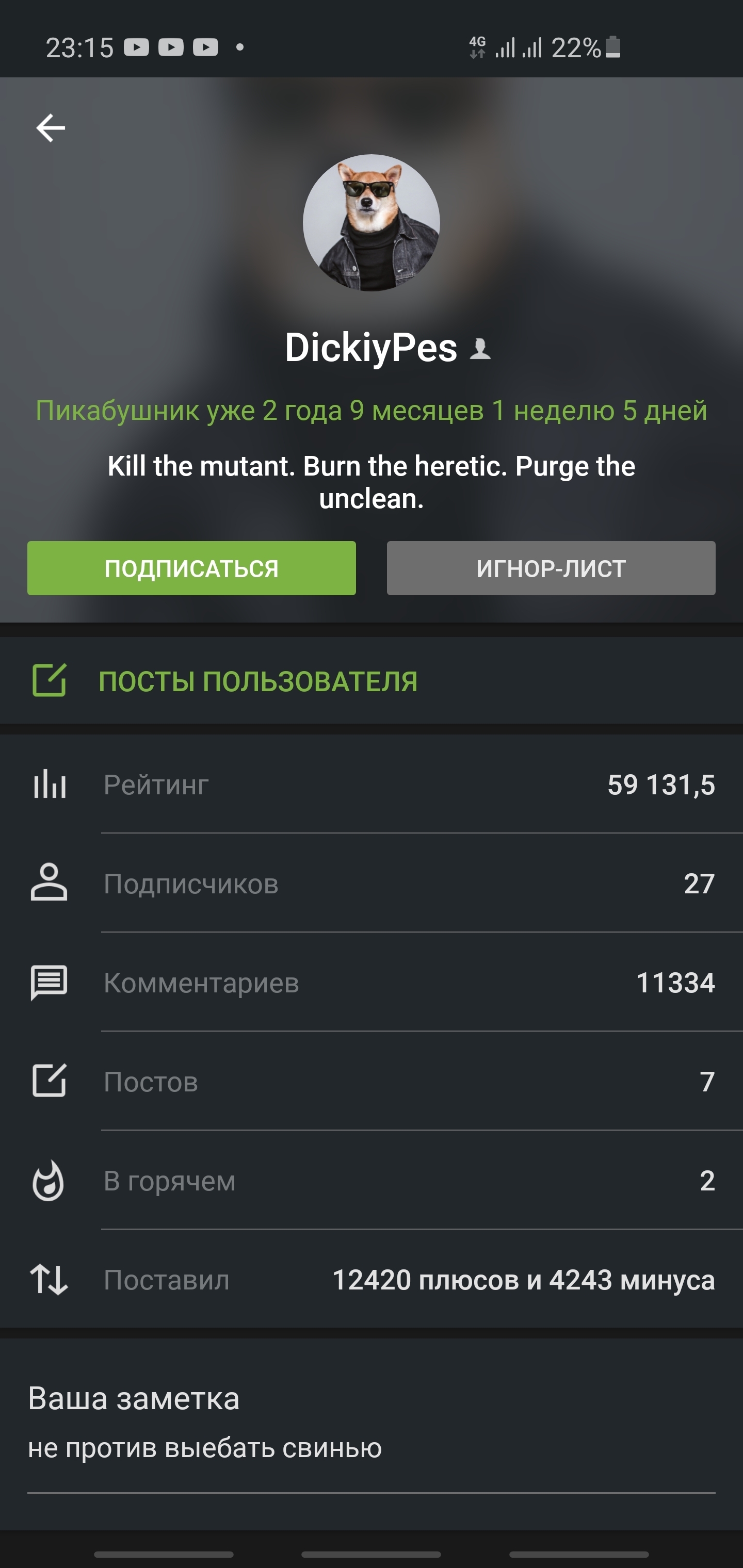Go back using the arrow icon
This screenshot has height=1568, width=743.
(x=51, y=128)
